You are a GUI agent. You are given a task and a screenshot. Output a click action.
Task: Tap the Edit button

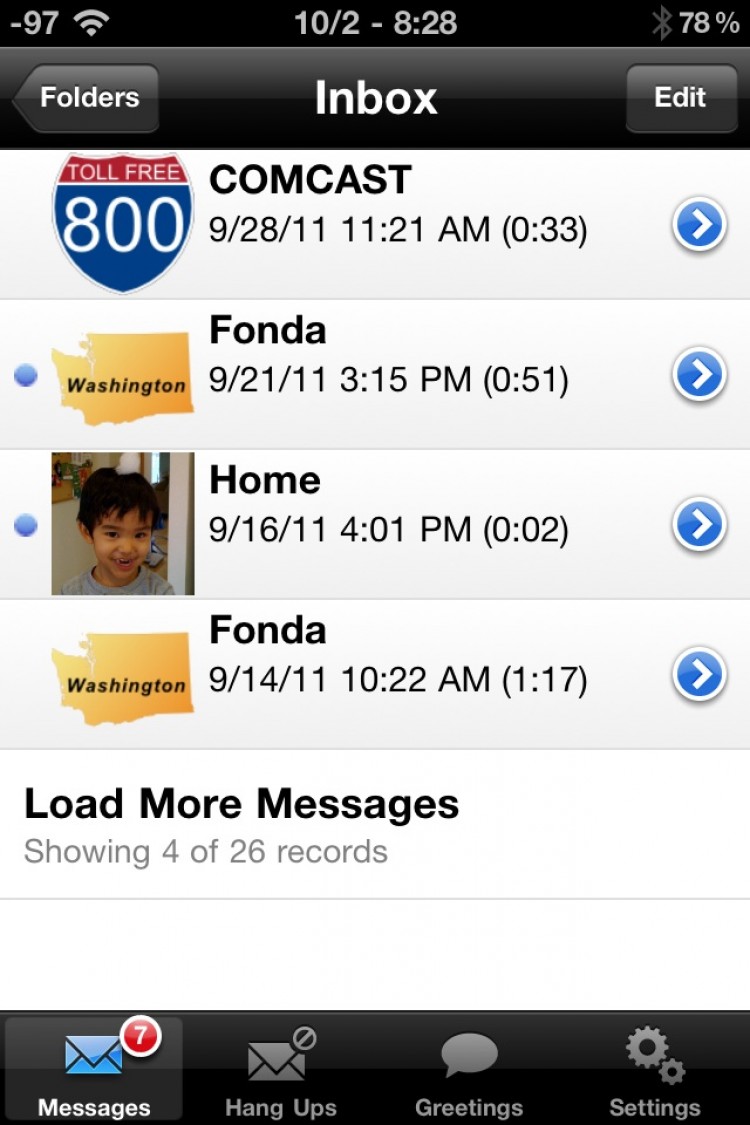680,98
